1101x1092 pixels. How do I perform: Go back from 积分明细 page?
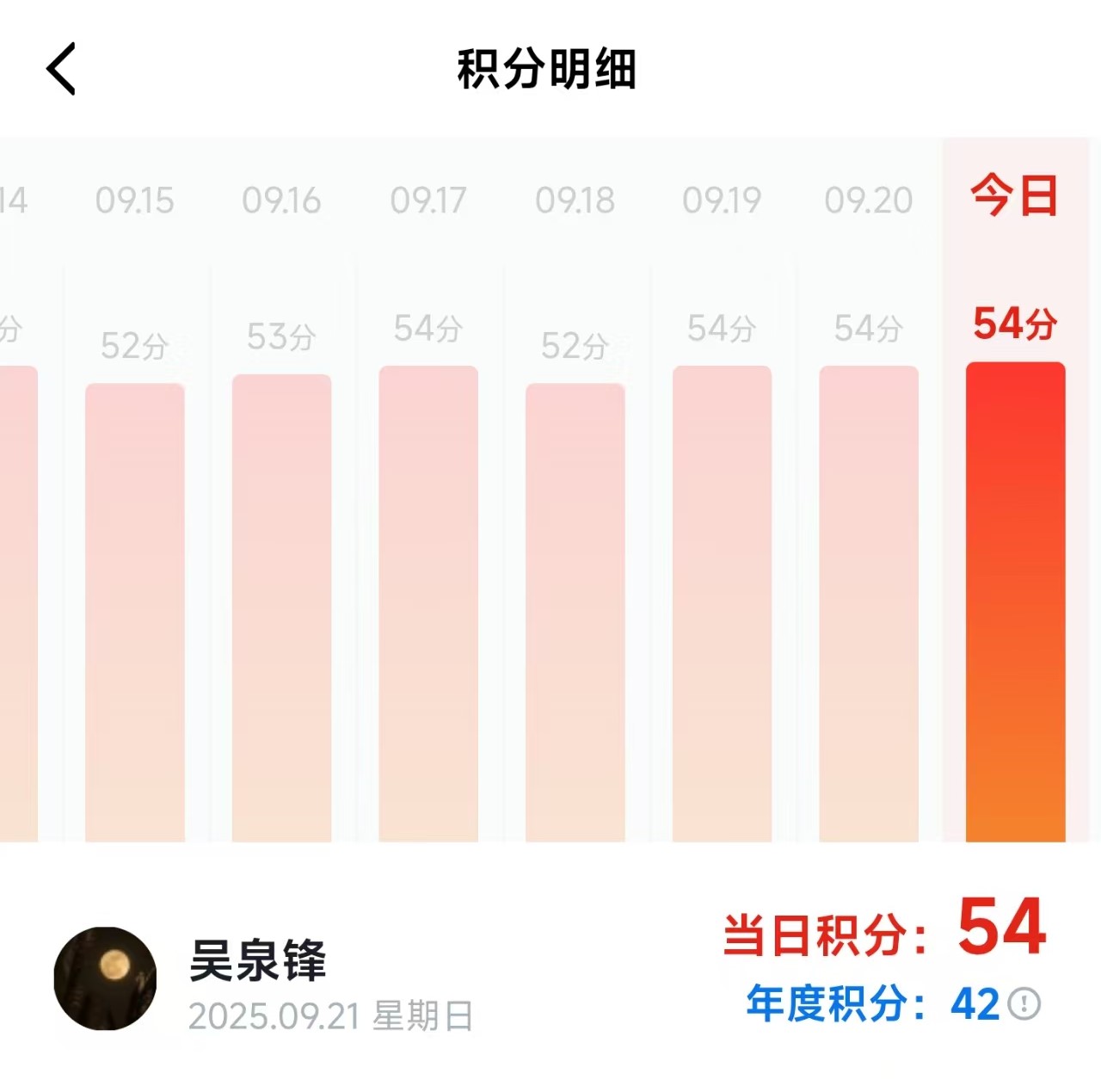point(61,69)
